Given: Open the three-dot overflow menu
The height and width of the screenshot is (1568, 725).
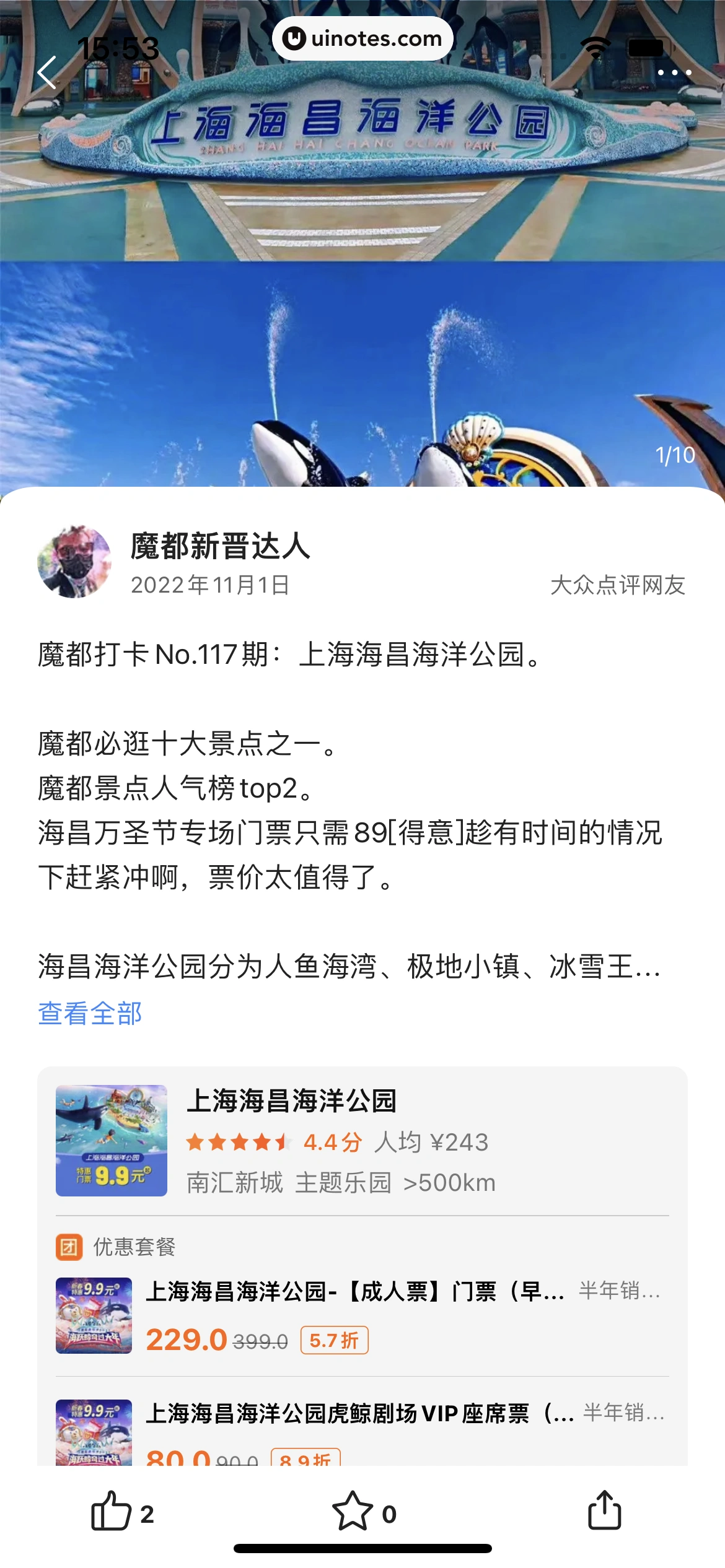Looking at the screenshot, I should (674, 73).
